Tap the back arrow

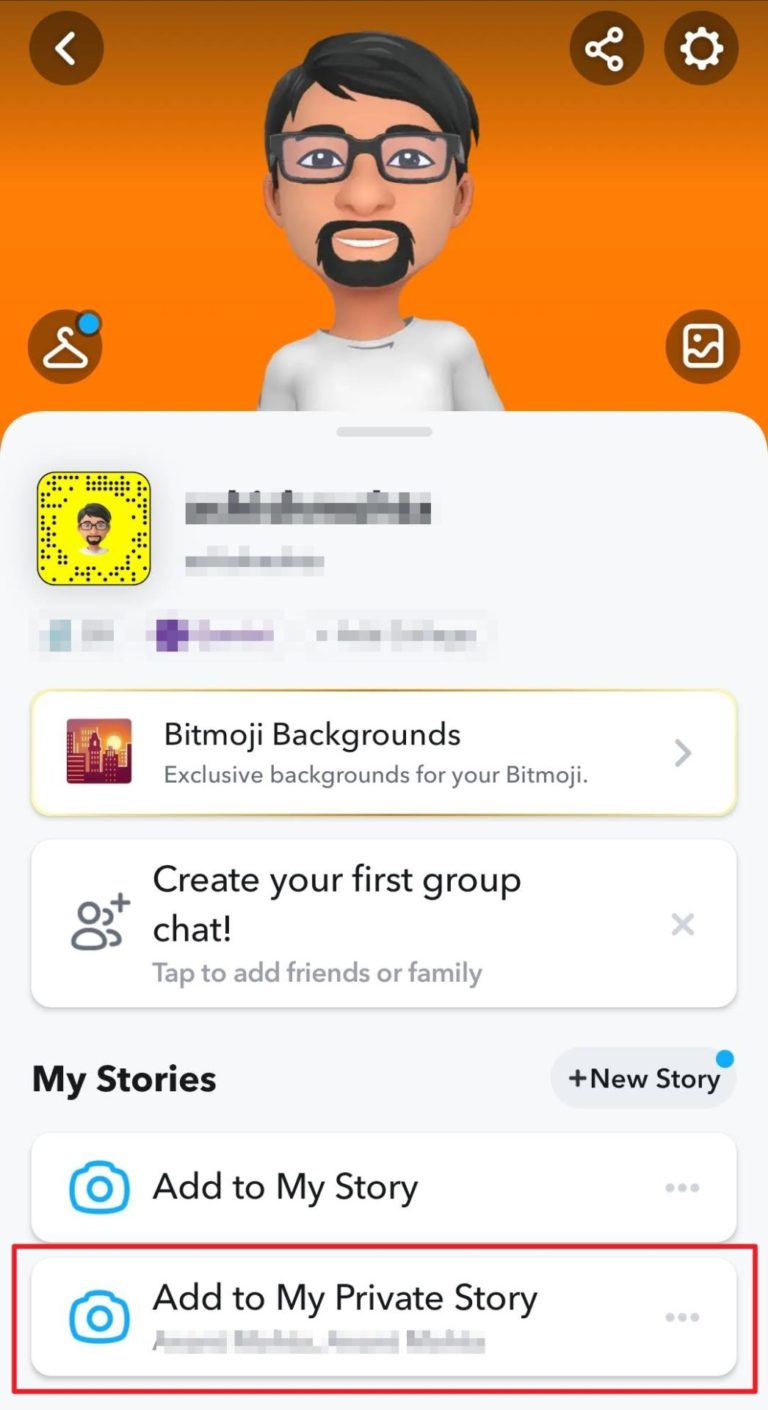coord(66,47)
